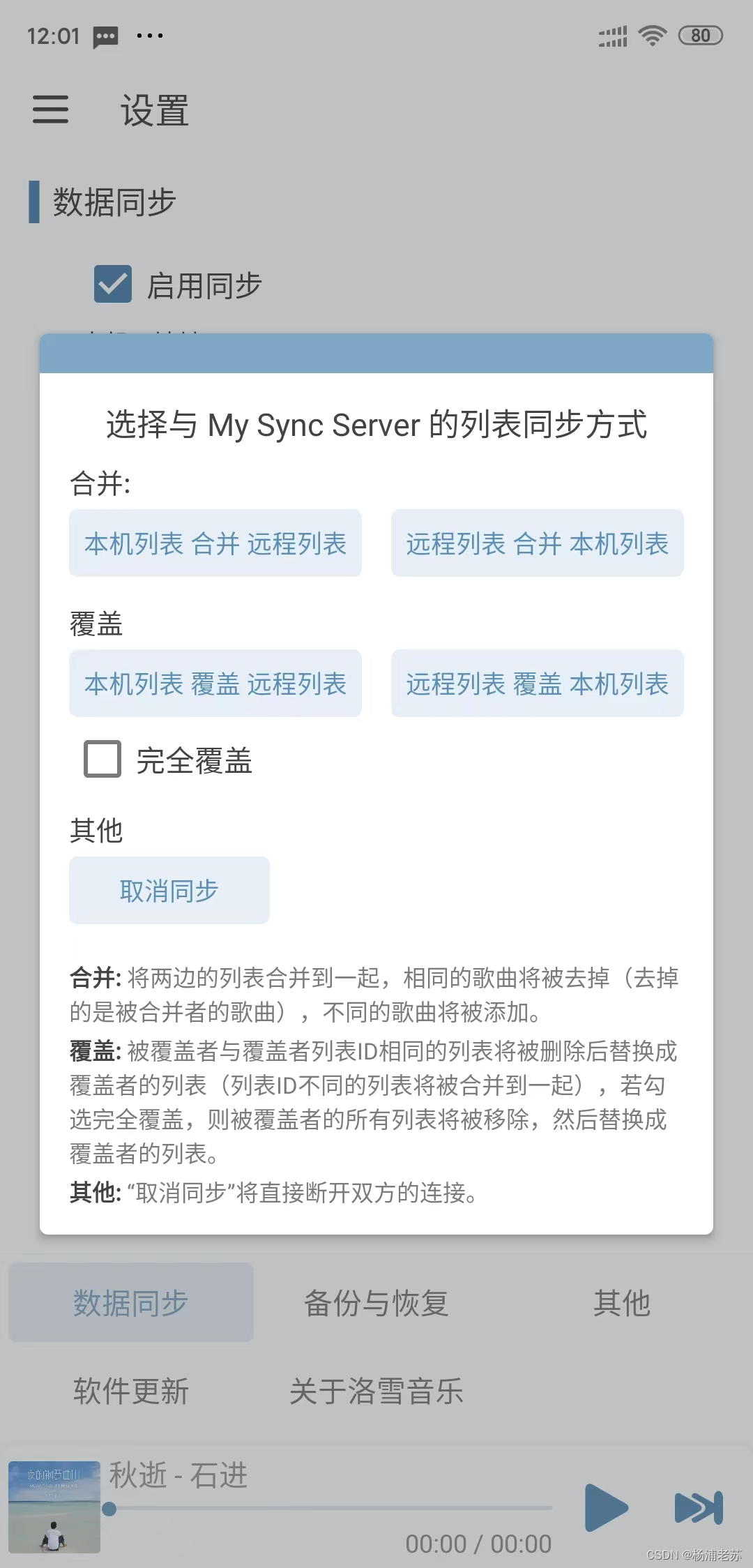Skip to the next track

click(x=699, y=1508)
